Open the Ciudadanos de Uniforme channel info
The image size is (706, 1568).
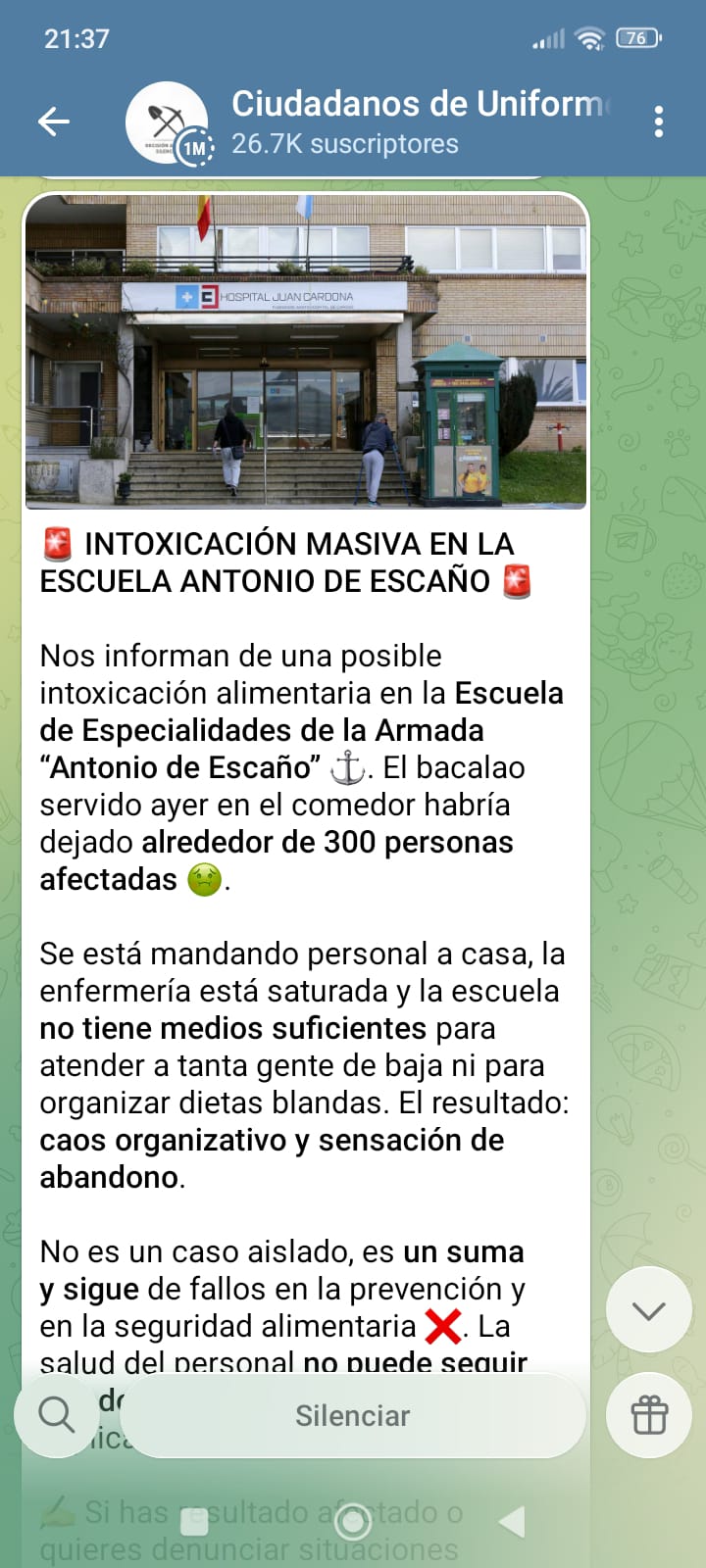pyautogui.click(x=417, y=122)
